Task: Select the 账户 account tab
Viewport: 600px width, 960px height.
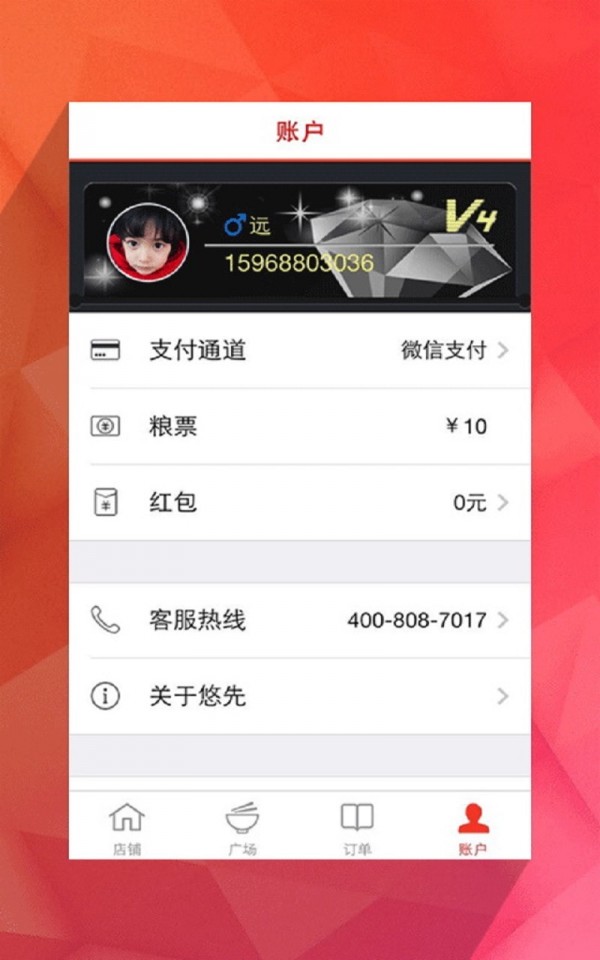Action: [x=473, y=829]
